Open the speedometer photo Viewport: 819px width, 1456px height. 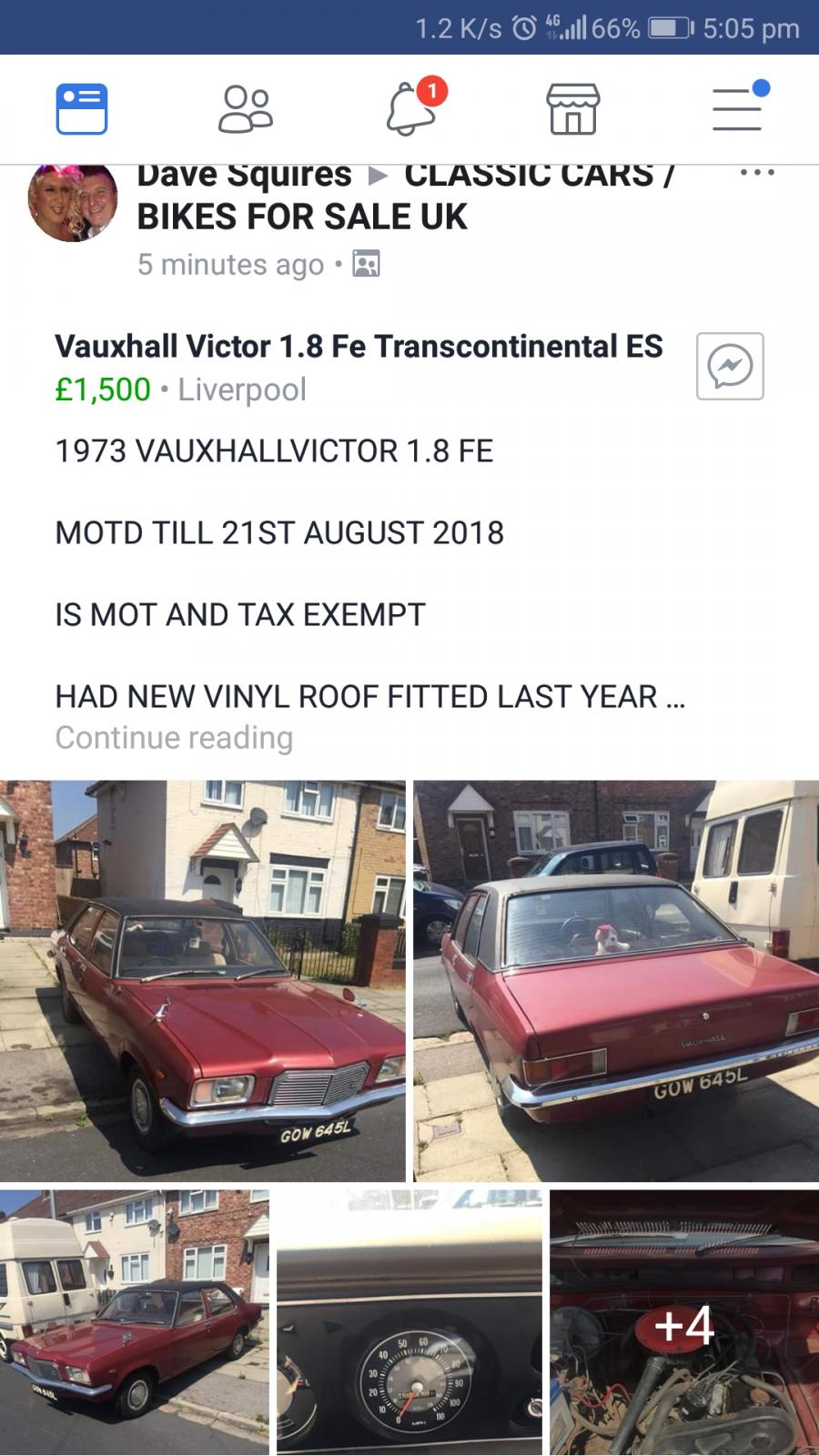[409, 1322]
